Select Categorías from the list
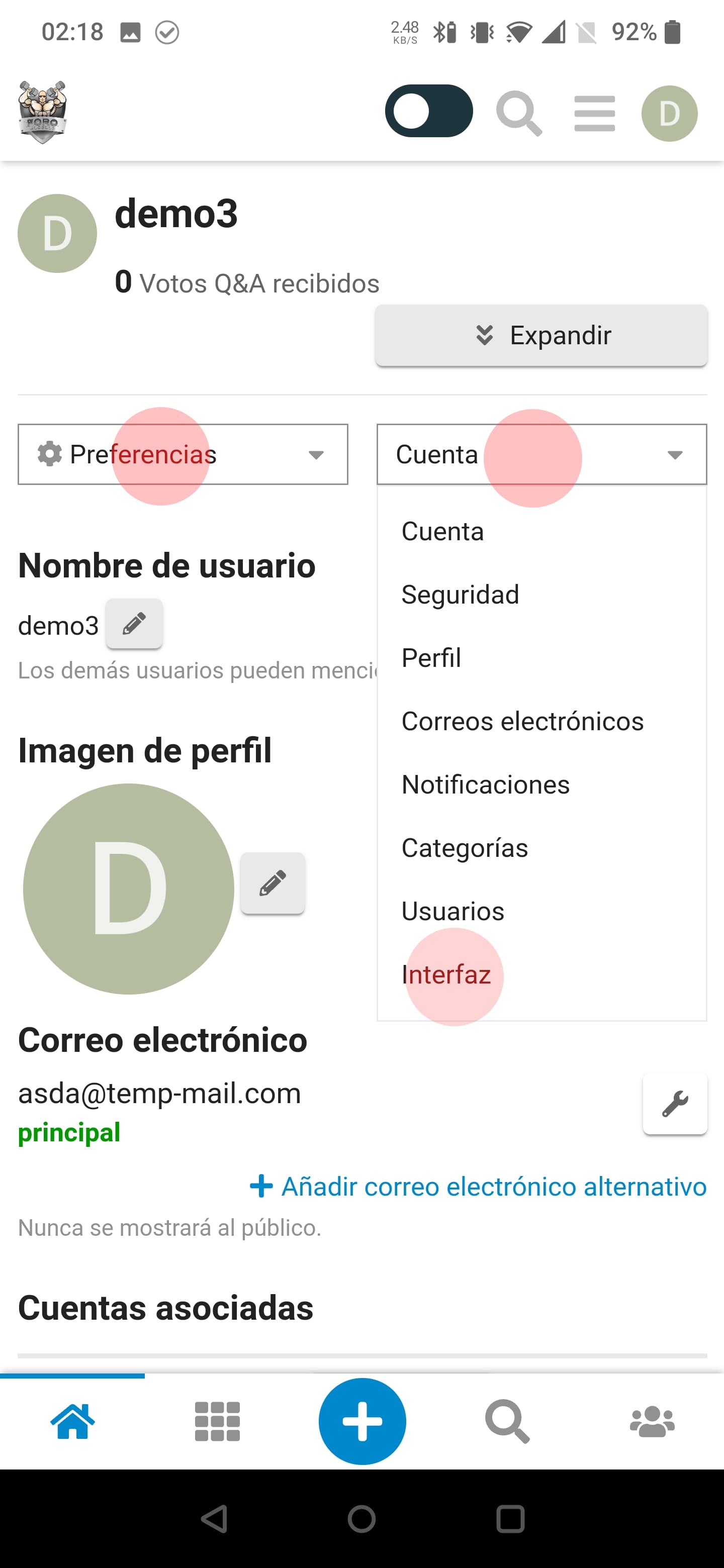724x1568 pixels. pos(465,848)
